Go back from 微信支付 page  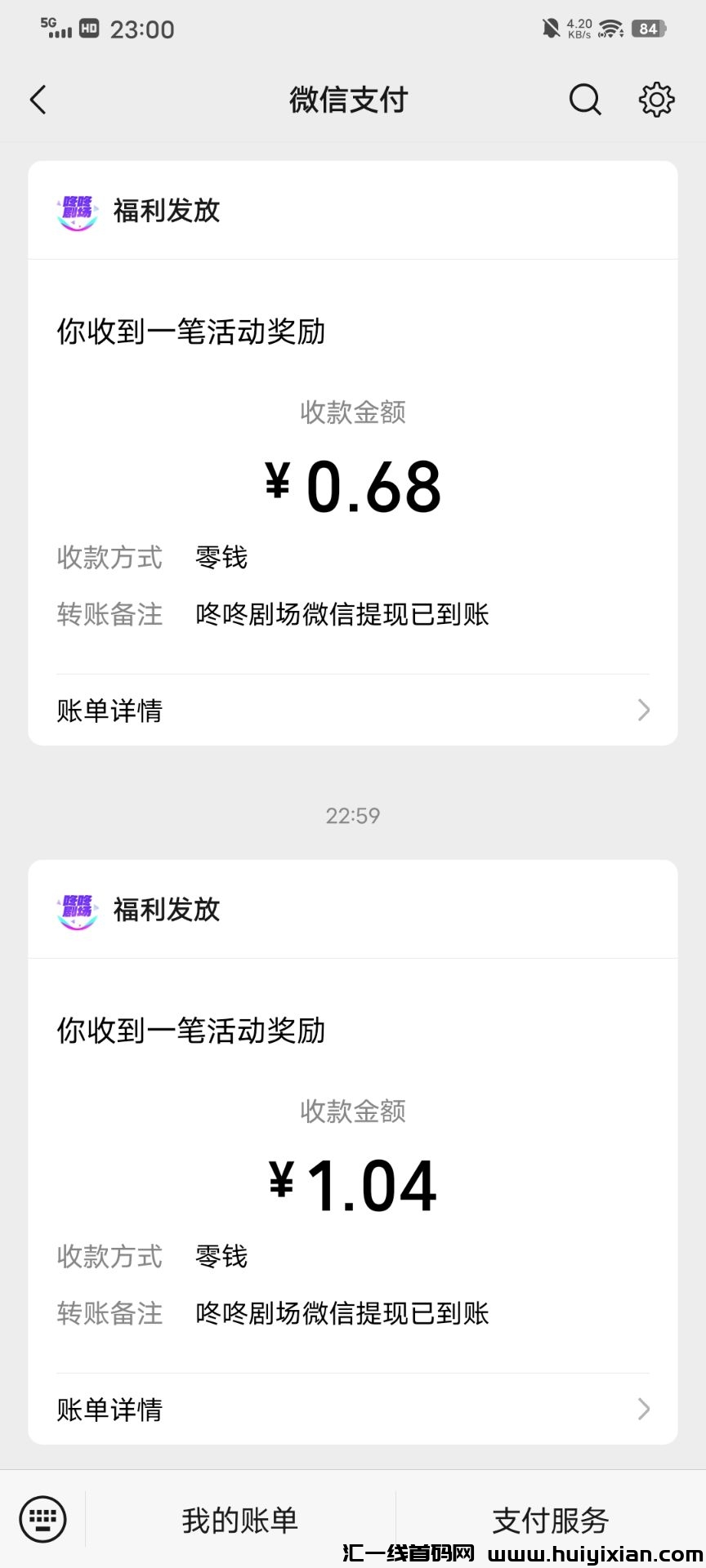coord(38,100)
